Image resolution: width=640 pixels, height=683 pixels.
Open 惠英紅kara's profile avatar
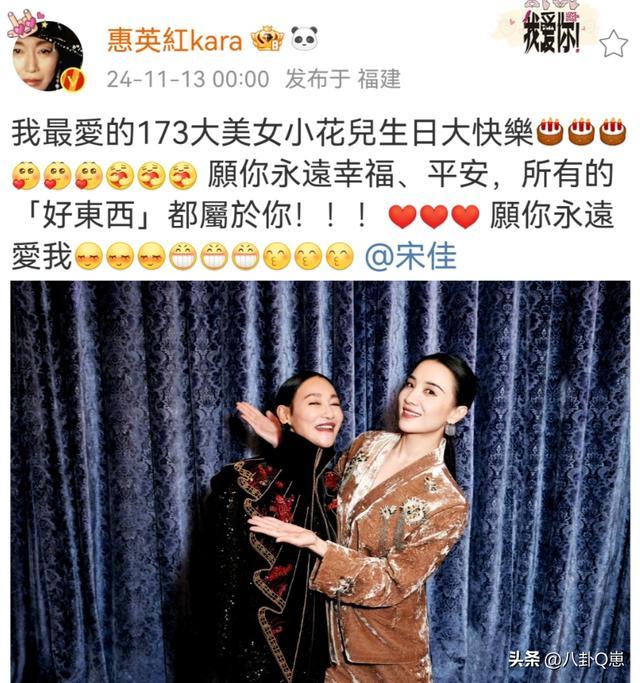pyautogui.click(x=48, y=56)
